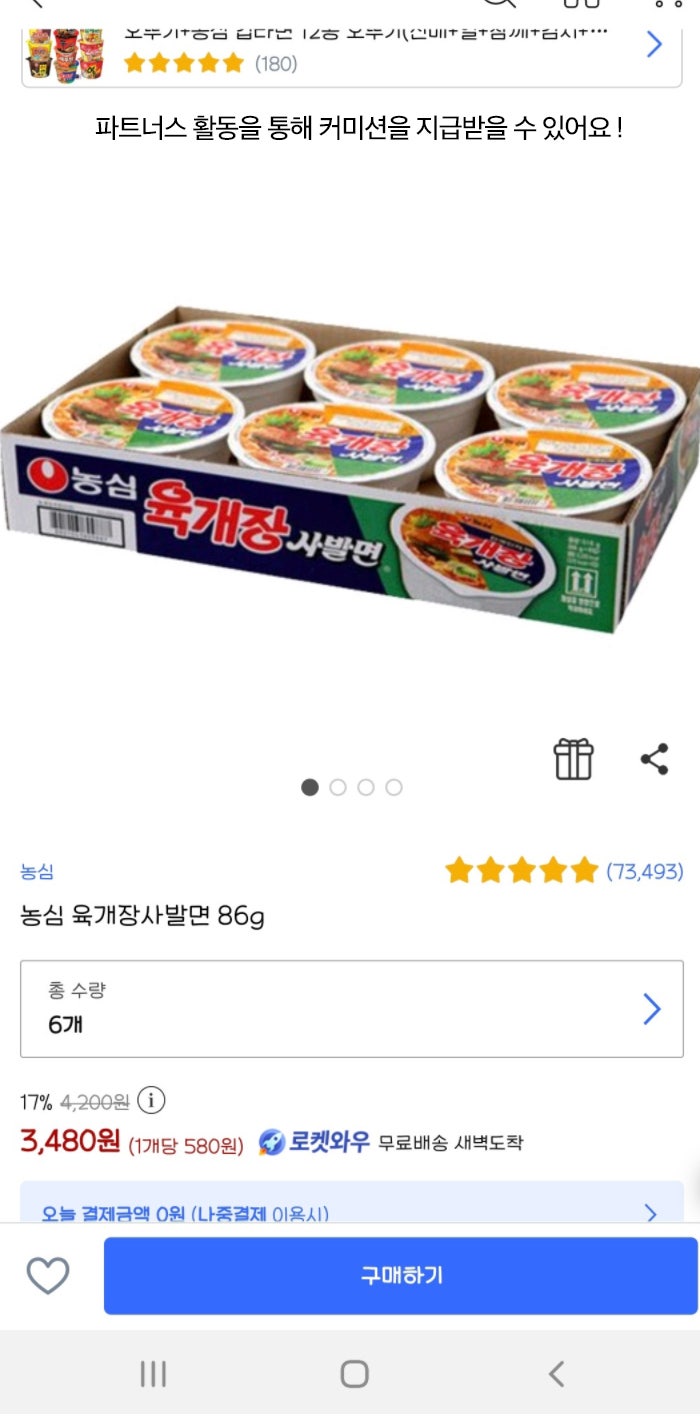Show discount info next to 4,200원
This screenshot has width=700, height=1420.
[151, 1101]
